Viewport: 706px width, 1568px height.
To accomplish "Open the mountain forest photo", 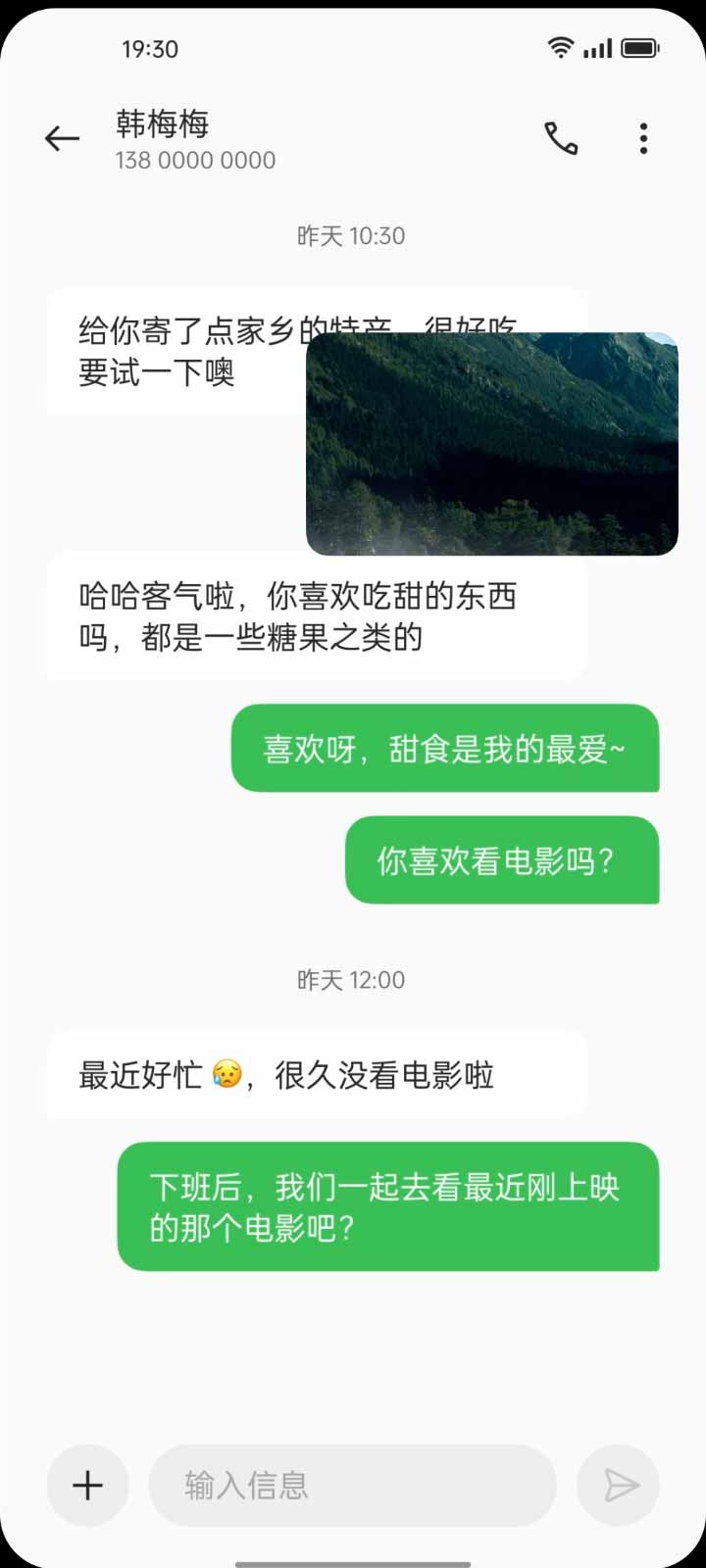I will [x=492, y=444].
